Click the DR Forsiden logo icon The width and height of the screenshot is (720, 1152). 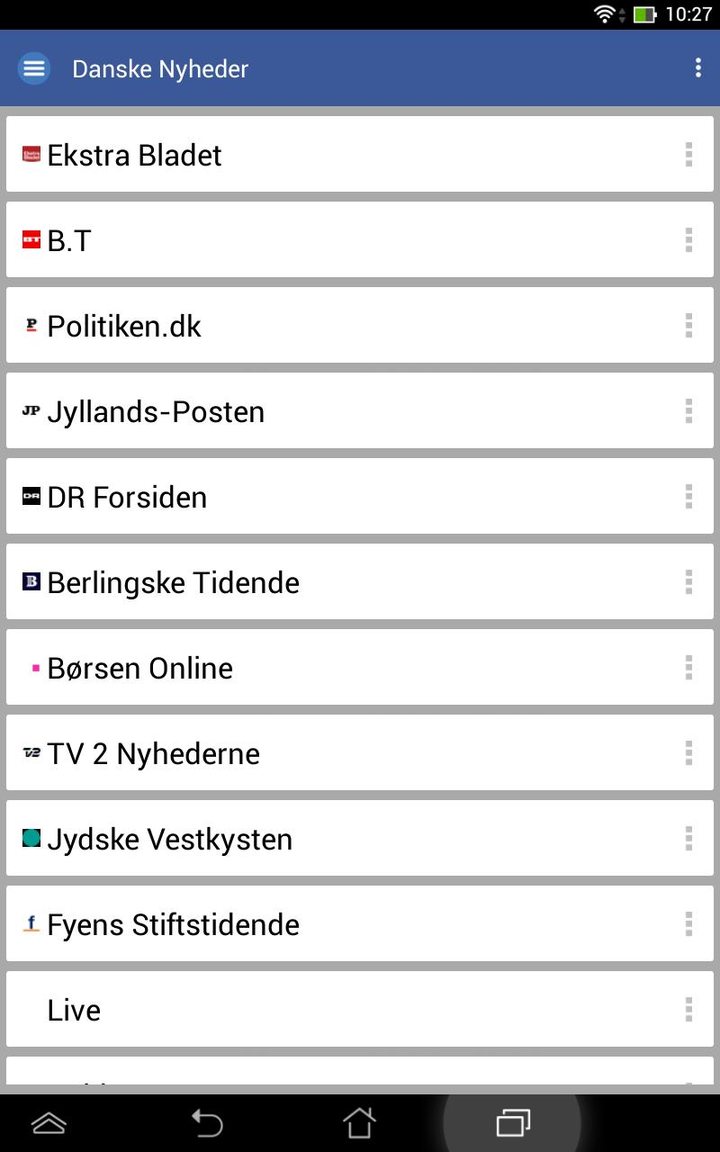click(x=30, y=496)
